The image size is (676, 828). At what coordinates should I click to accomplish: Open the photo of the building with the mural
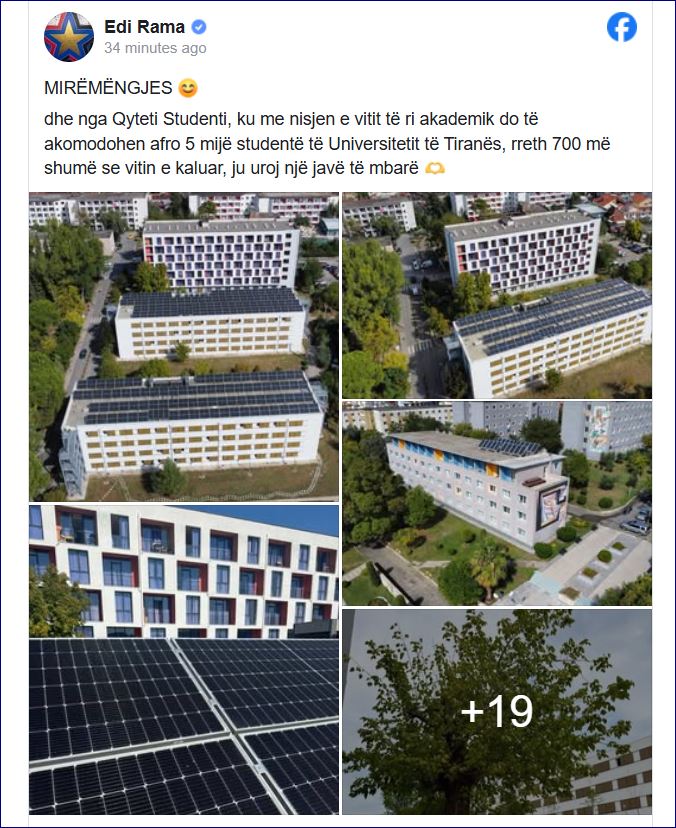pyautogui.click(x=496, y=503)
